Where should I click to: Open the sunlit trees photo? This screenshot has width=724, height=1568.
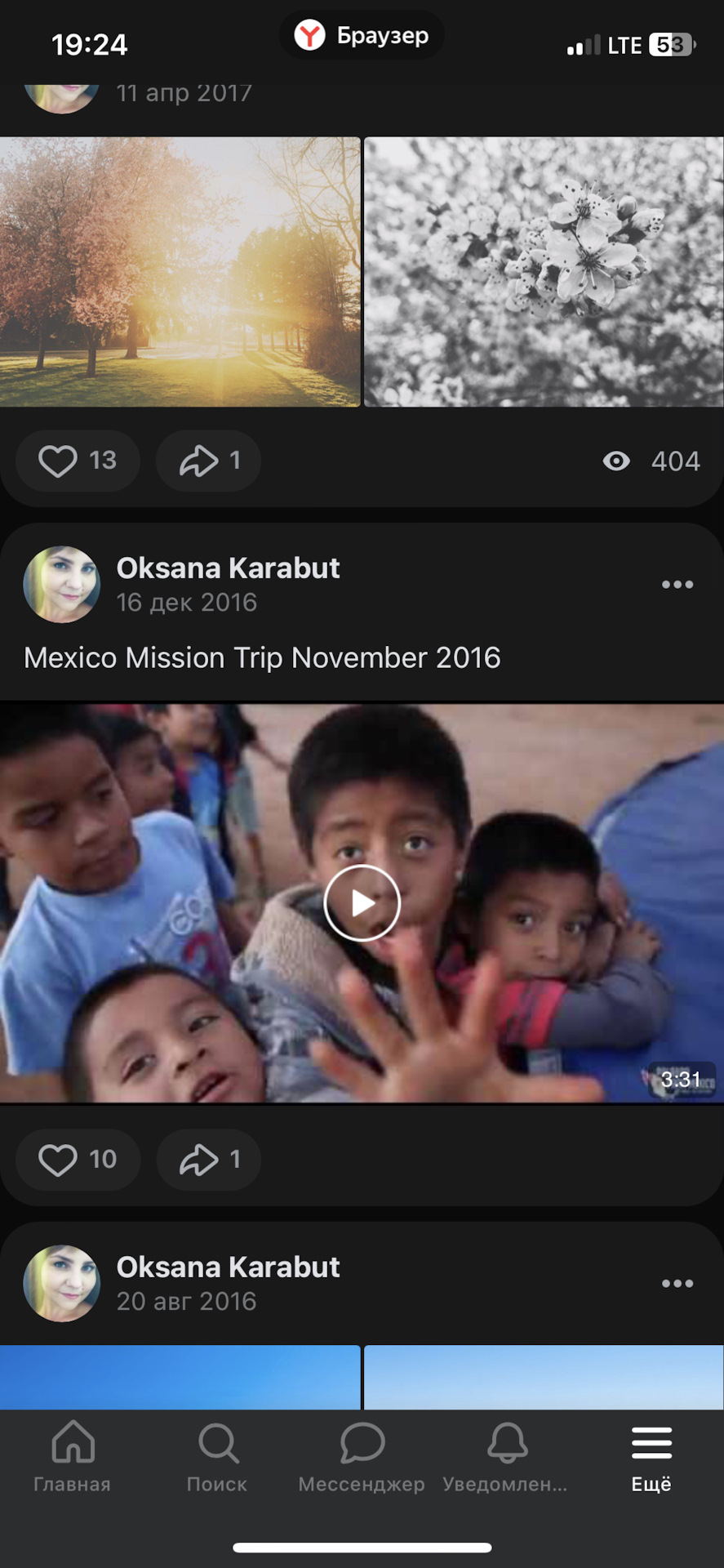coord(180,271)
